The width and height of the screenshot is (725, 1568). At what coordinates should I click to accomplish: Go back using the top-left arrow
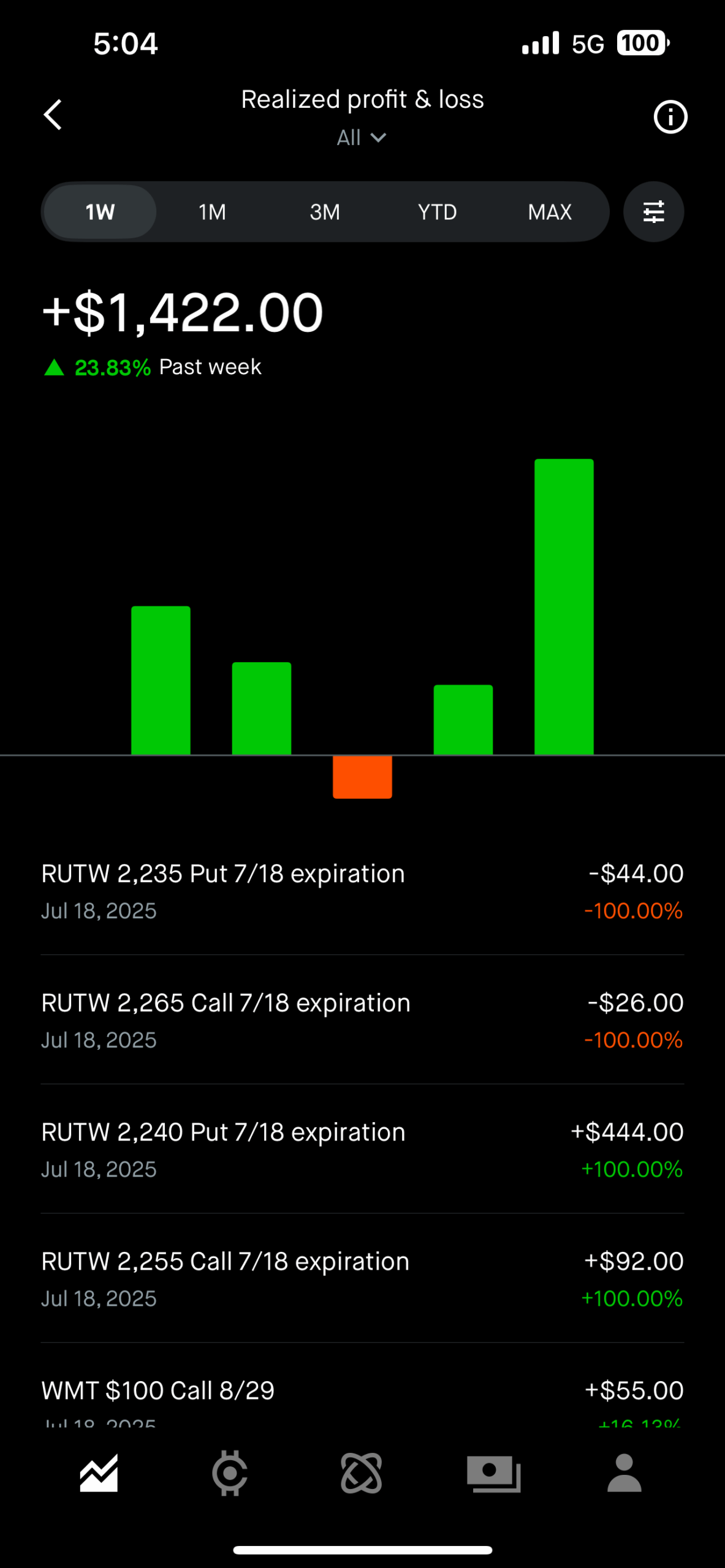53,115
